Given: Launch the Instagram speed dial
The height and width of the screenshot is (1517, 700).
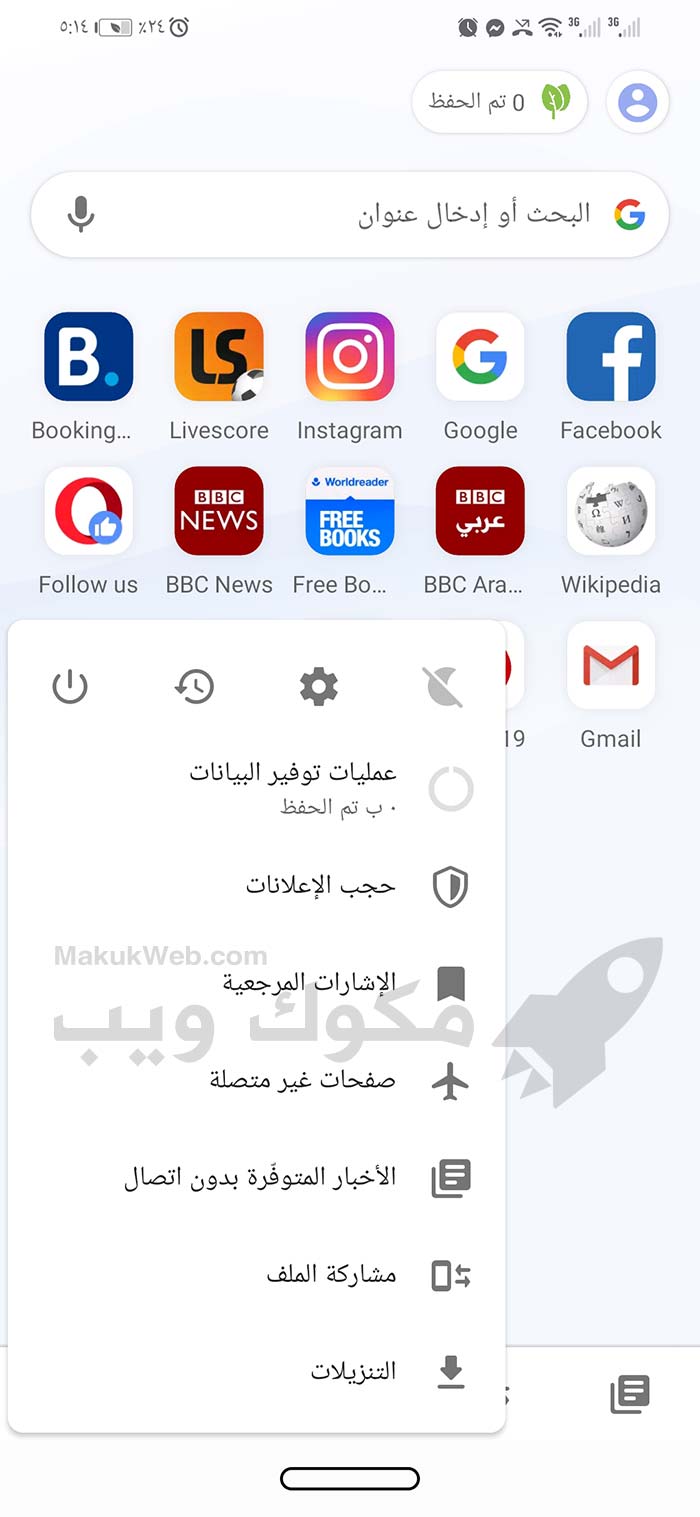Looking at the screenshot, I should tap(350, 357).
